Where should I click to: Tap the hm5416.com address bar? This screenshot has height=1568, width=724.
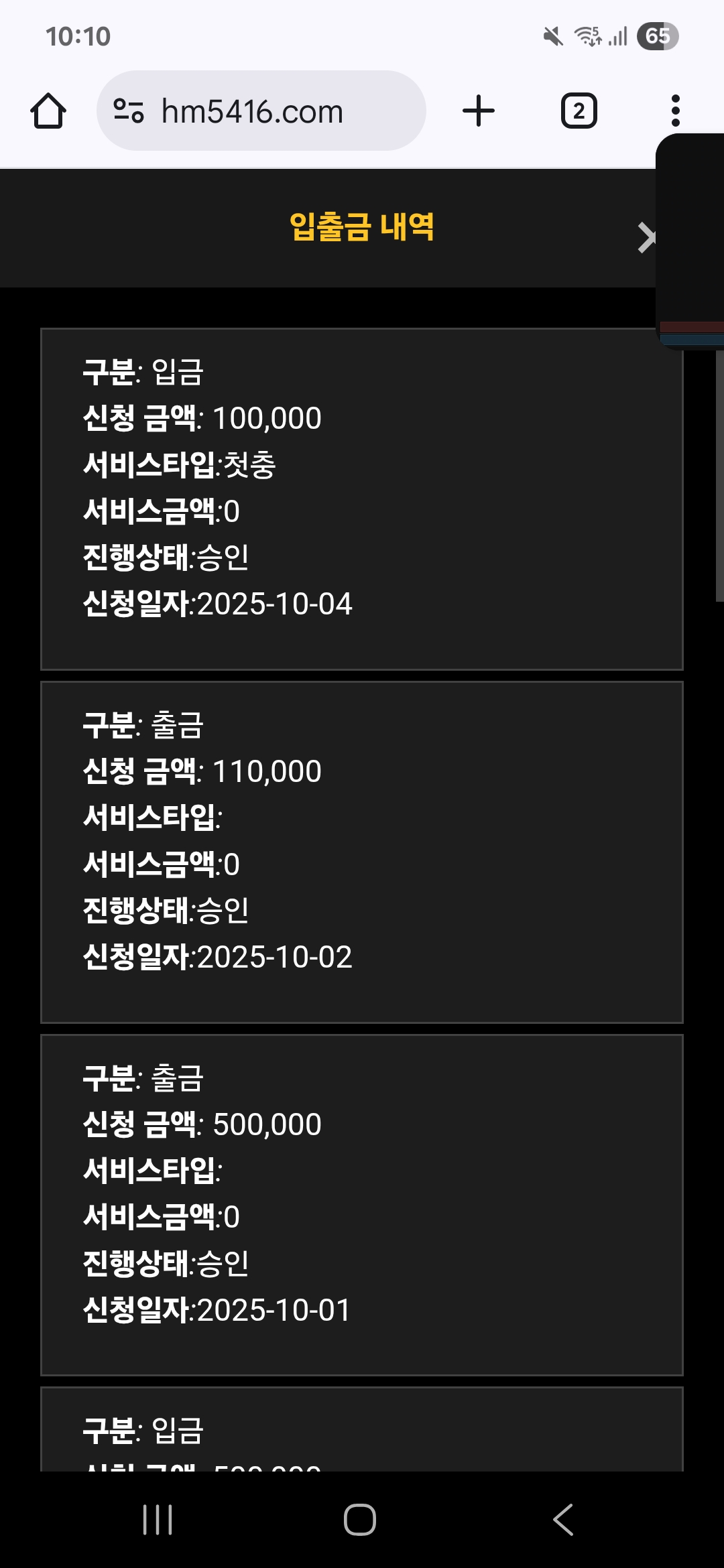[261, 111]
